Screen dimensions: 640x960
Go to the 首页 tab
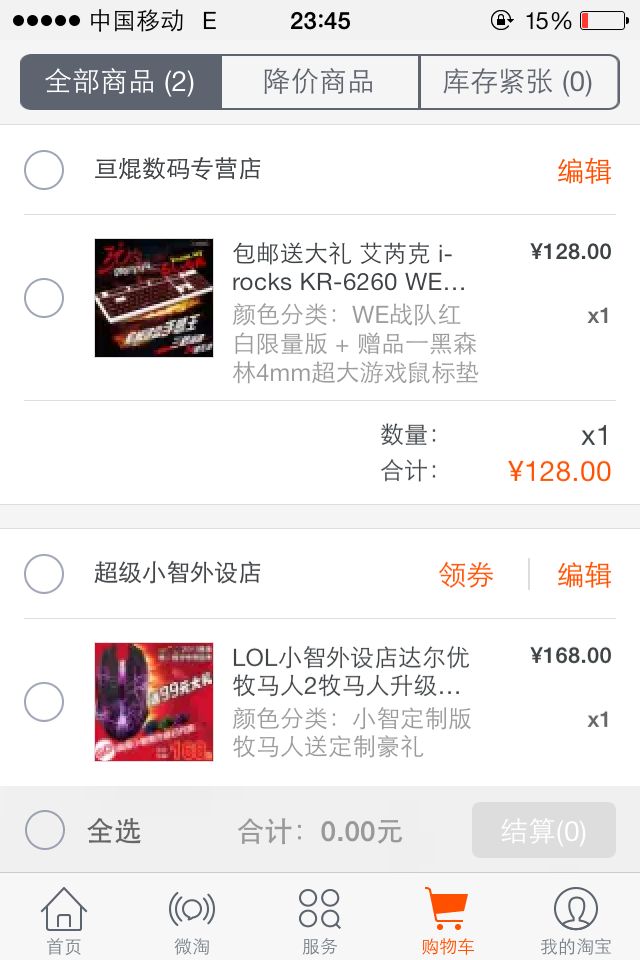tap(64, 920)
